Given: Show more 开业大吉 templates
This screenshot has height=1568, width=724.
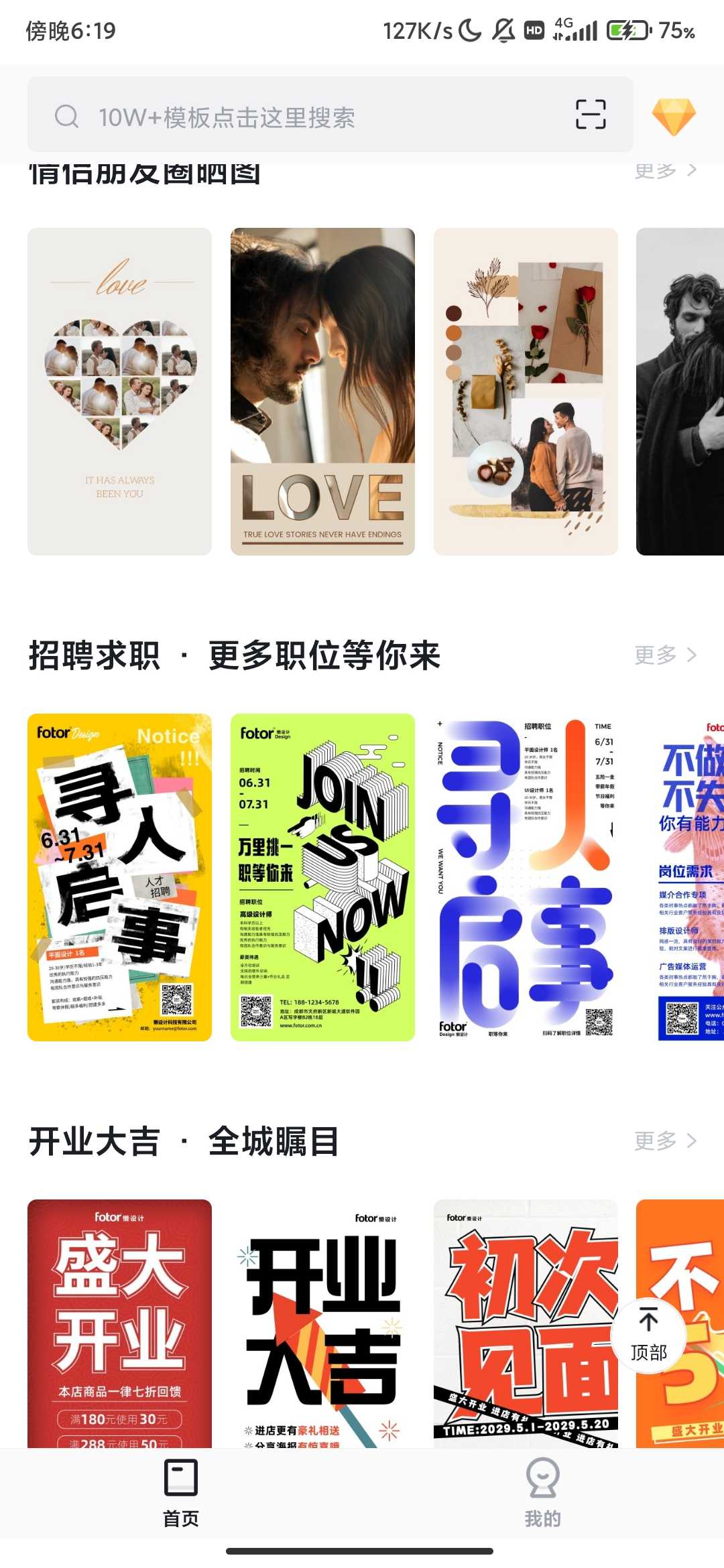Looking at the screenshot, I should [665, 1140].
